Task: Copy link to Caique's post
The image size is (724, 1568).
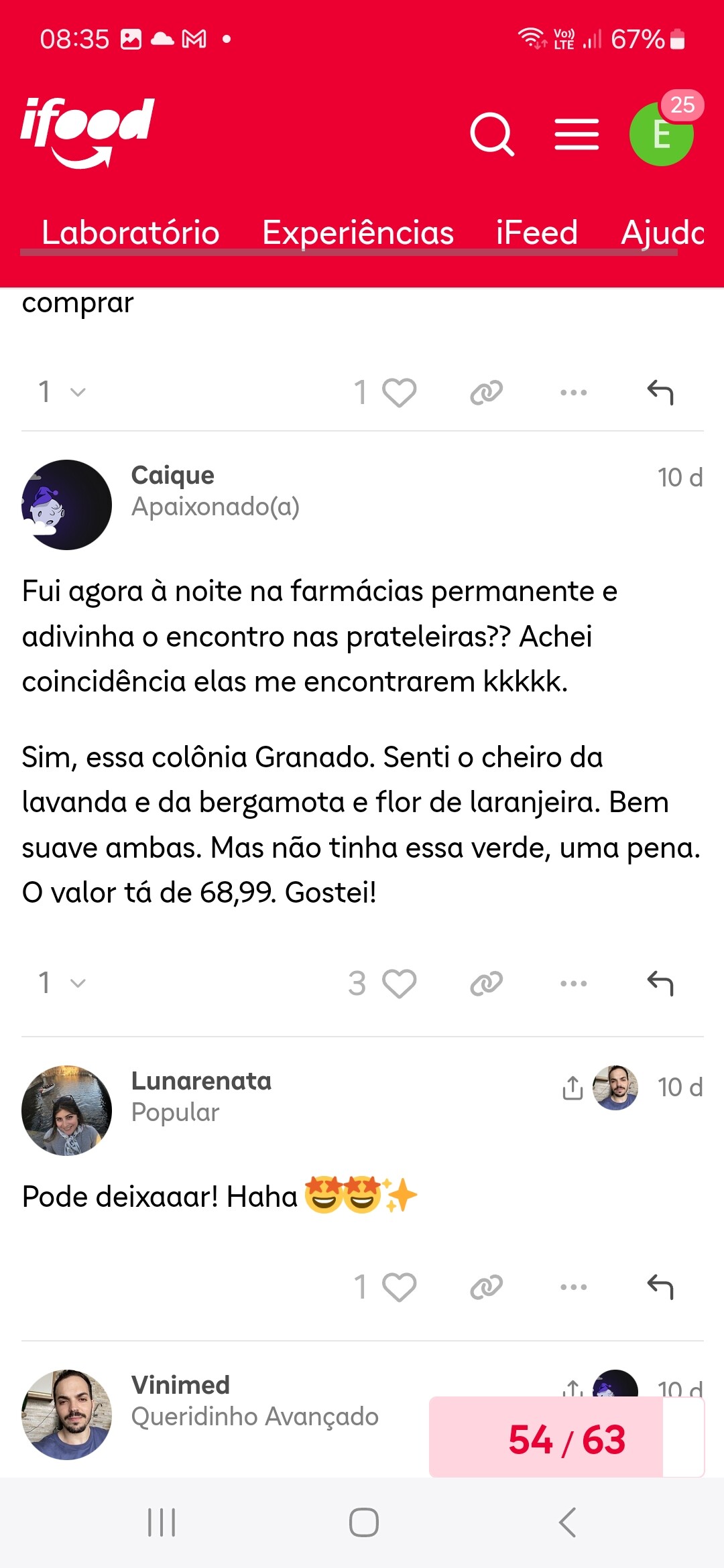Action: [486, 984]
